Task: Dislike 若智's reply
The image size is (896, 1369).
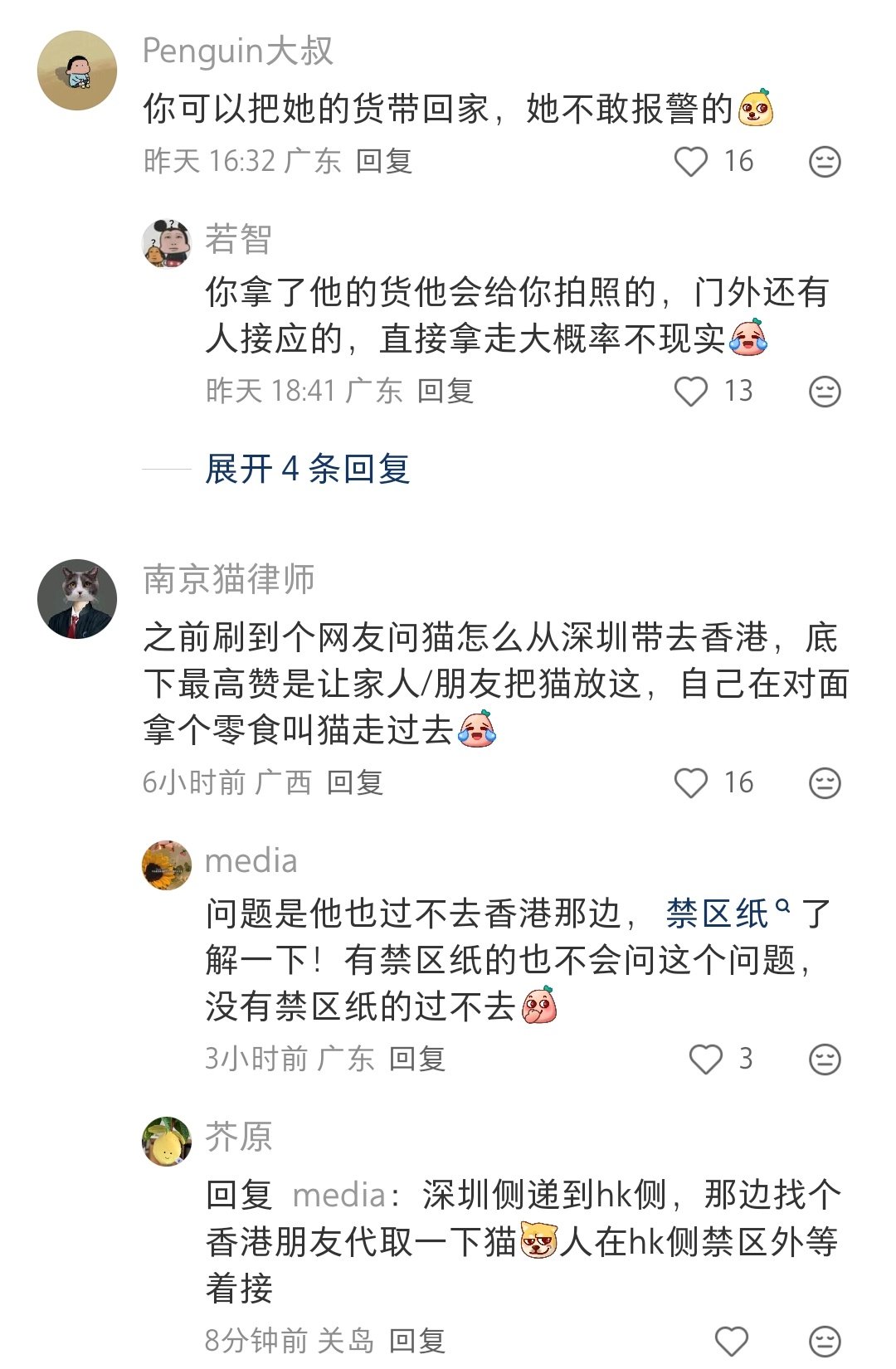Action: pyautogui.click(x=824, y=392)
